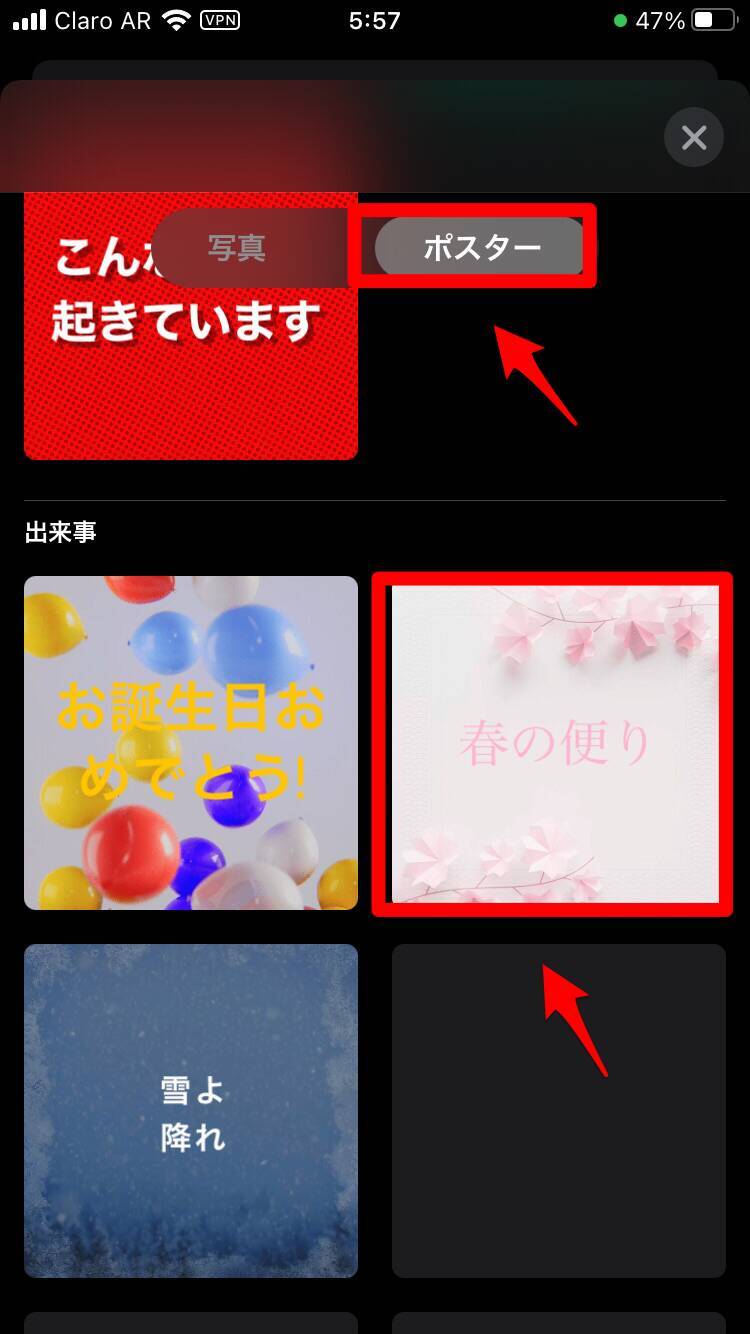The height and width of the screenshot is (1334, 750).
Task: Select the ポスター tab
Action: click(481, 247)
